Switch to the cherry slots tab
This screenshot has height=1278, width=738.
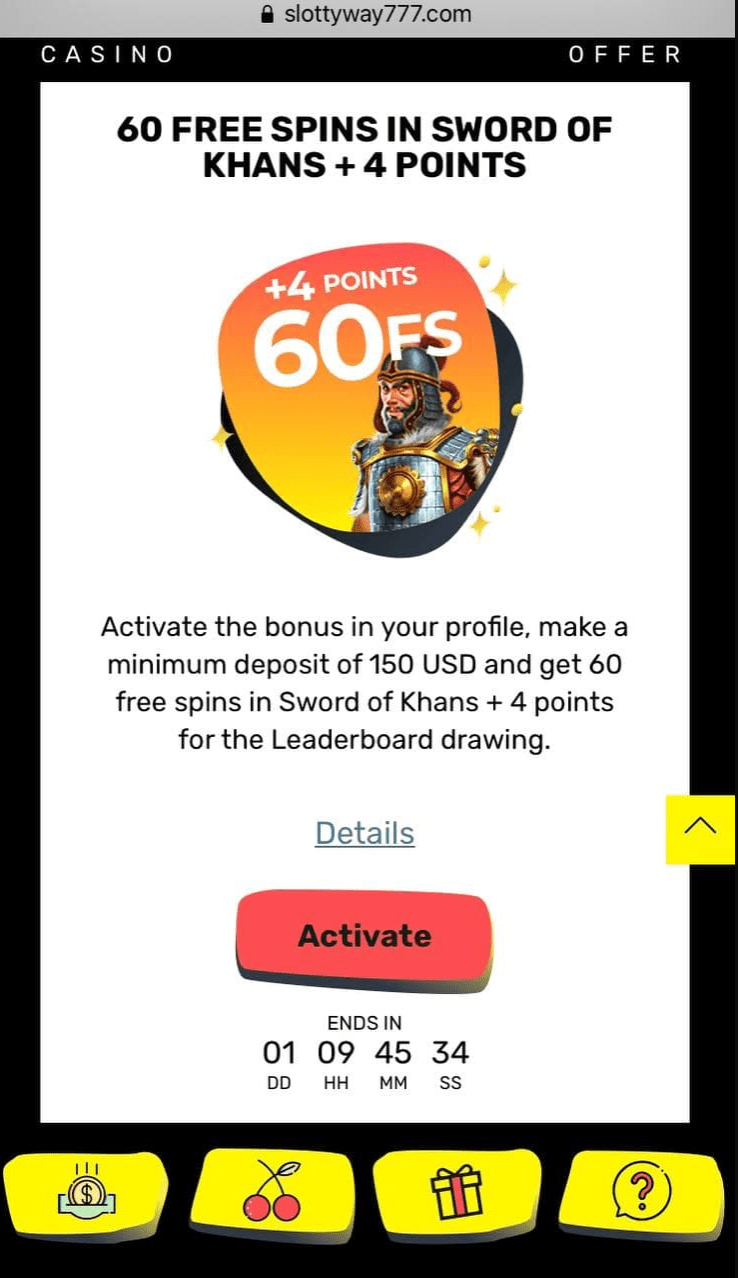[271, 1194]
